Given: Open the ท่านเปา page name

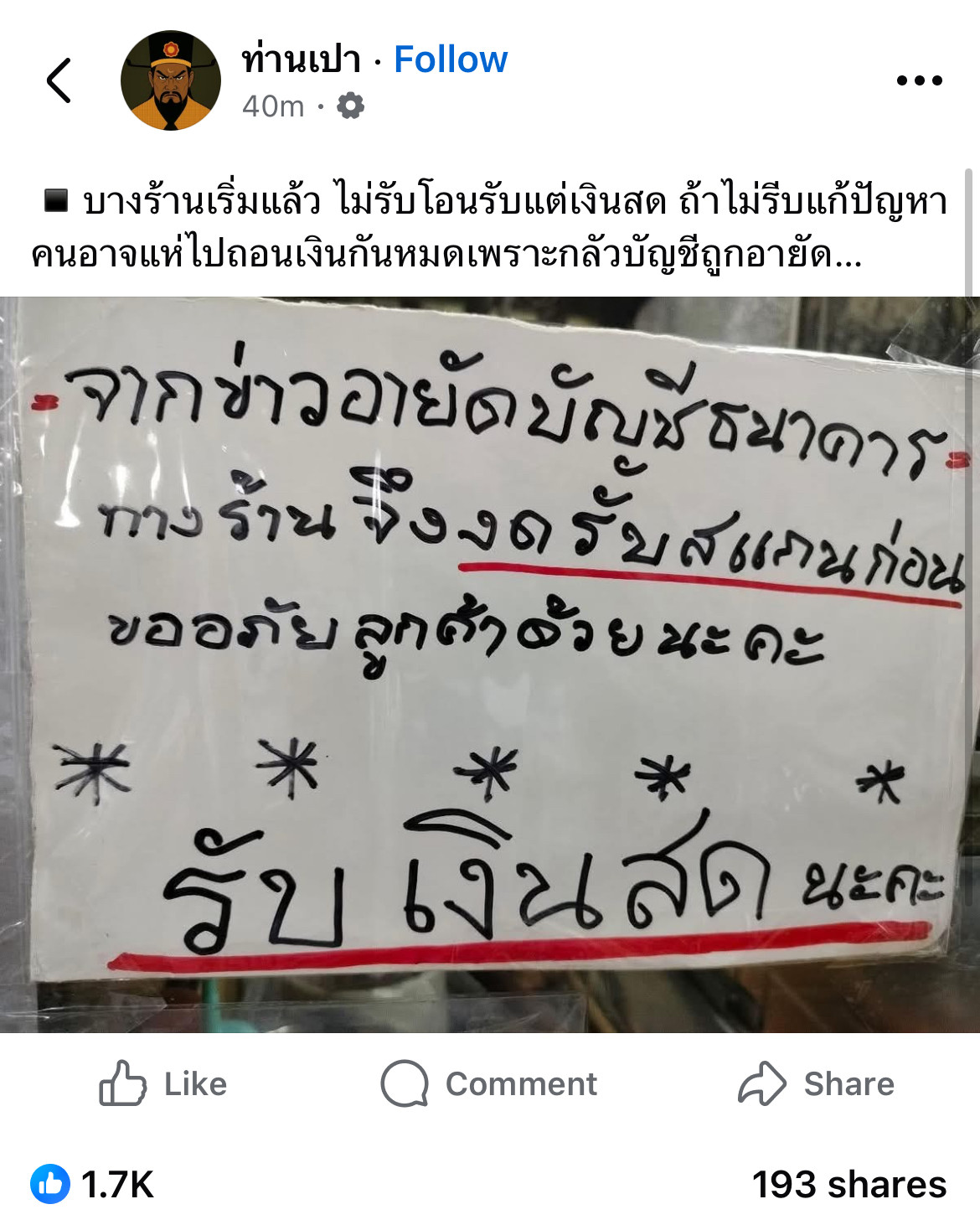Looking at the screenshot, I should pos(301,59).
